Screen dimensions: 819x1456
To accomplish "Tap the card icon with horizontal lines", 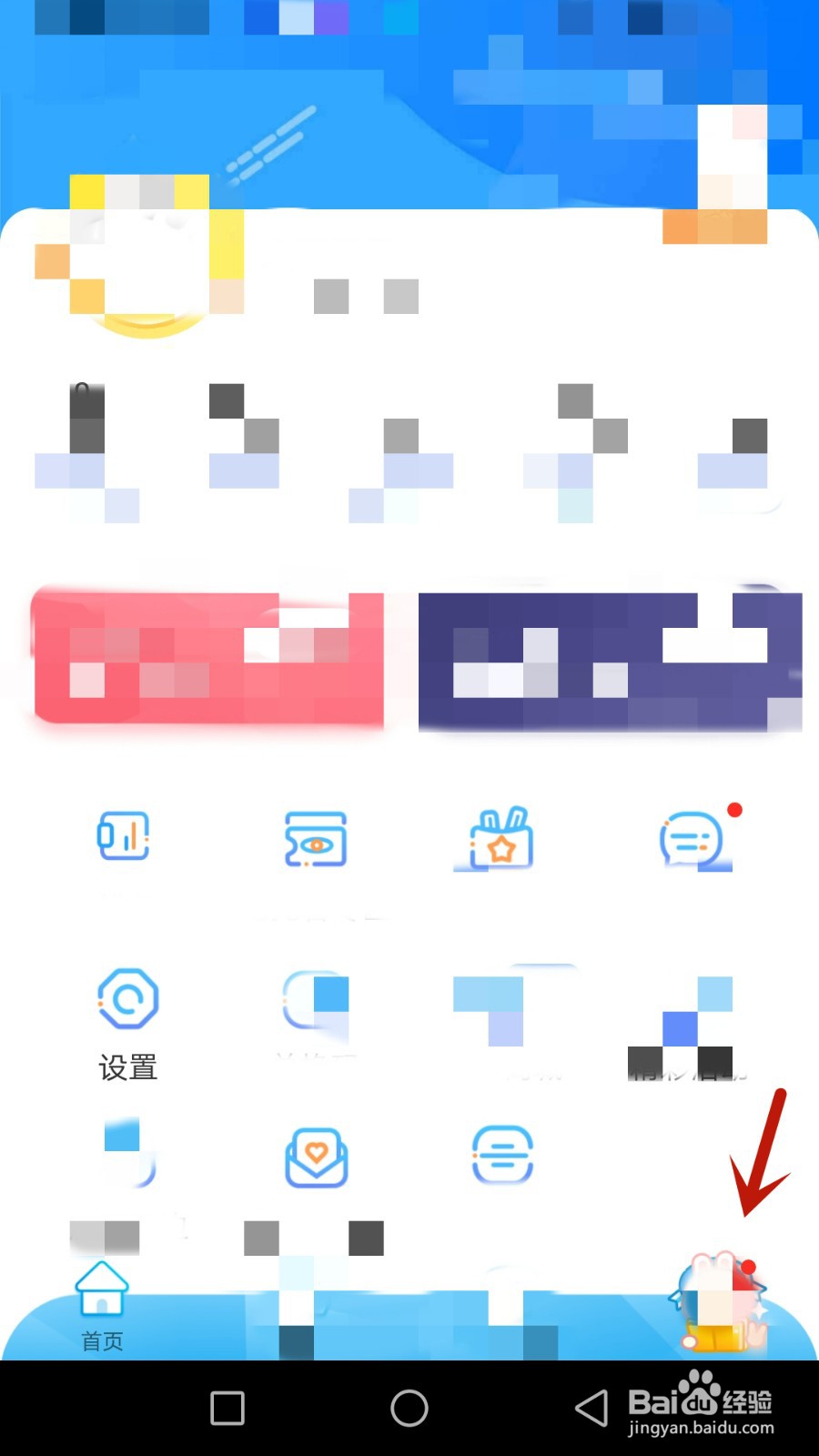I will (504, 1154).
